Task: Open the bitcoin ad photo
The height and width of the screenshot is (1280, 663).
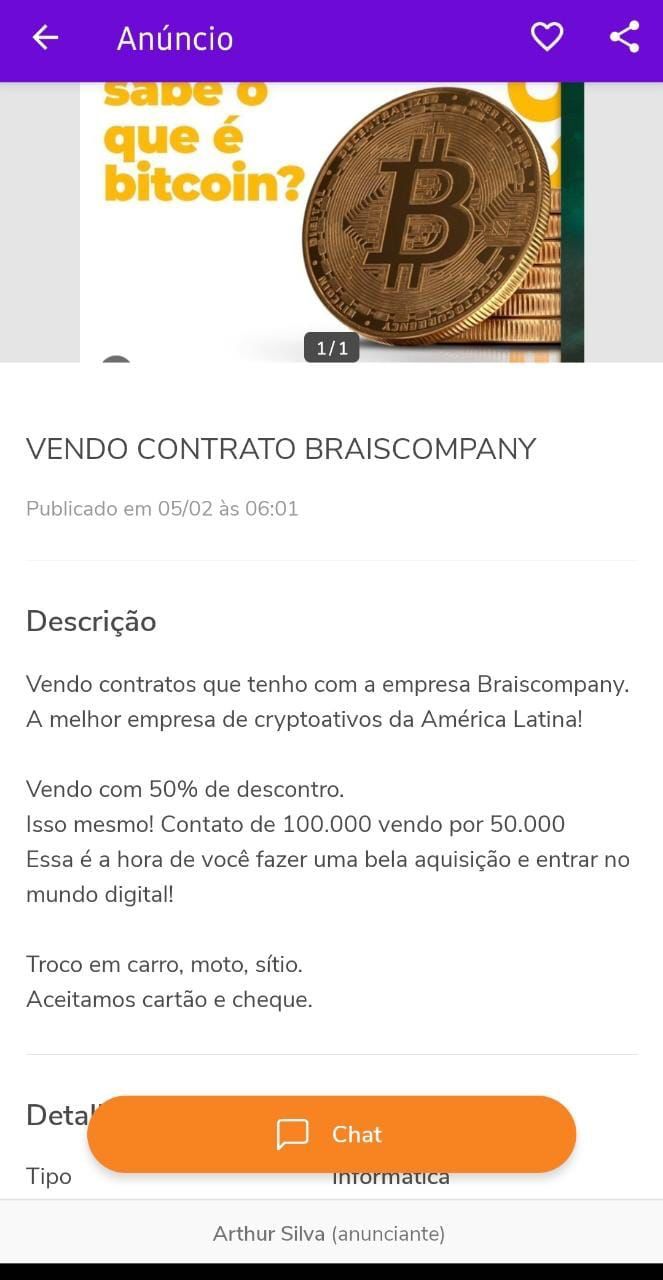Action: coord(332,222)
